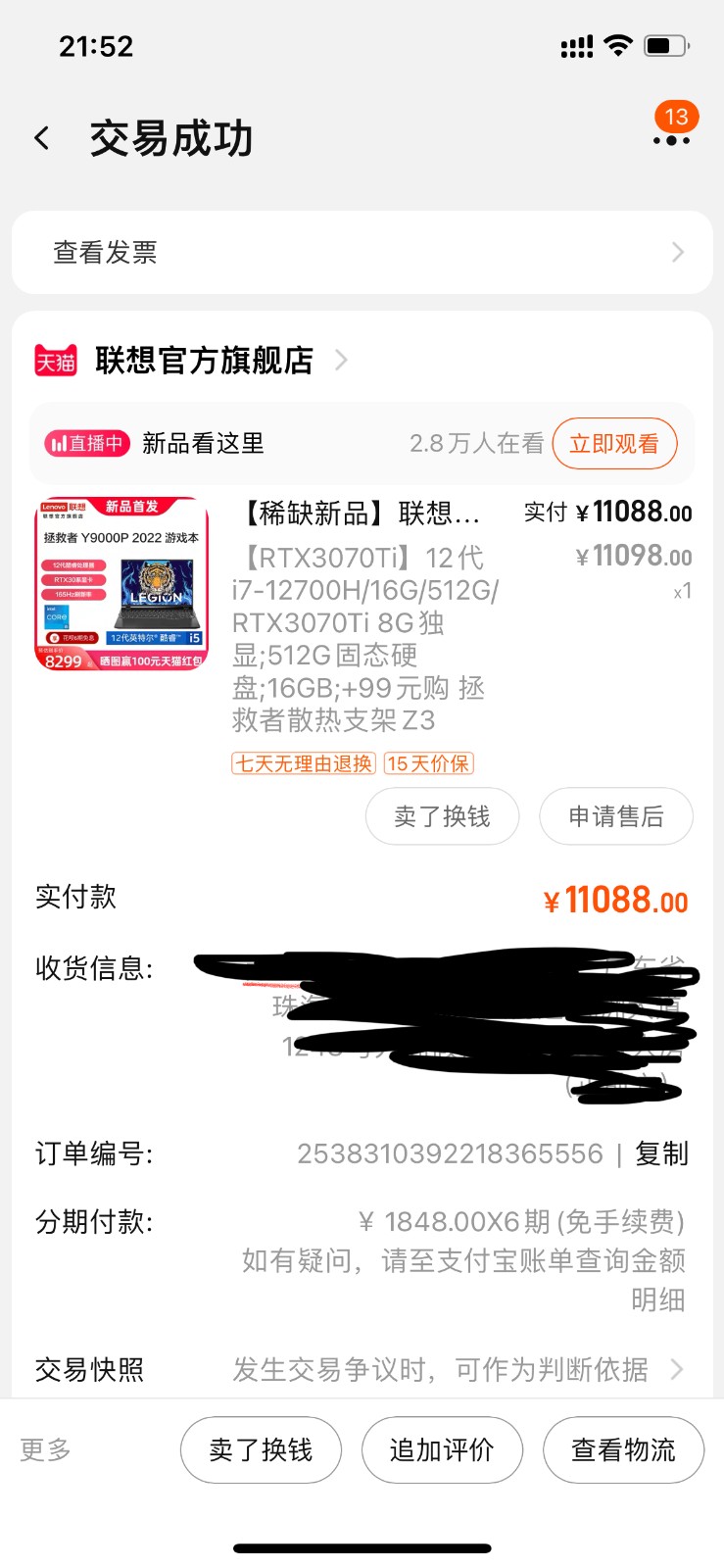Tap 追加评价 to add a review
This screenshot has height=1568, width=724.
[442, 1449]
